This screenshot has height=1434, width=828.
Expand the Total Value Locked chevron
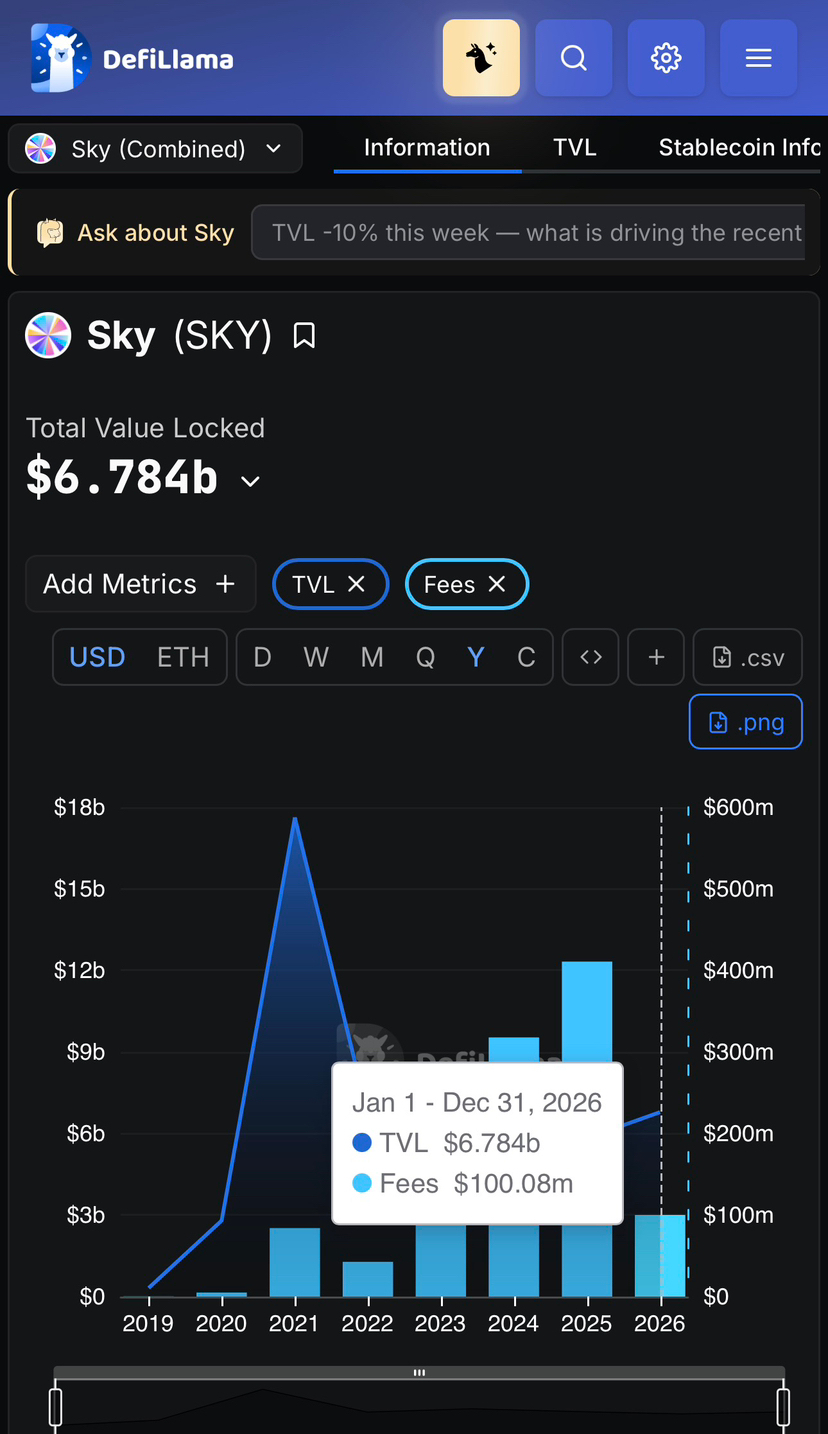(x=250, y=481)
